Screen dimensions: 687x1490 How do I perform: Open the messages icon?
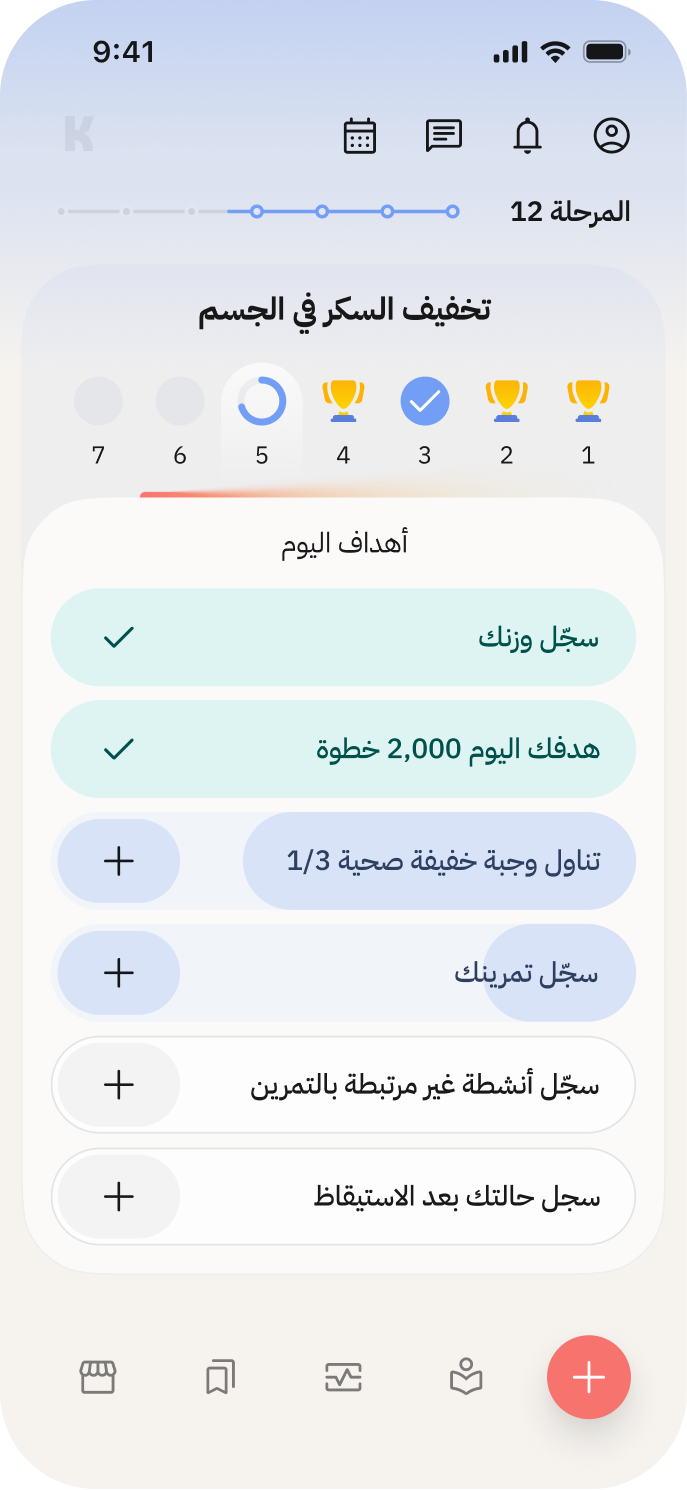pos(443,136)
